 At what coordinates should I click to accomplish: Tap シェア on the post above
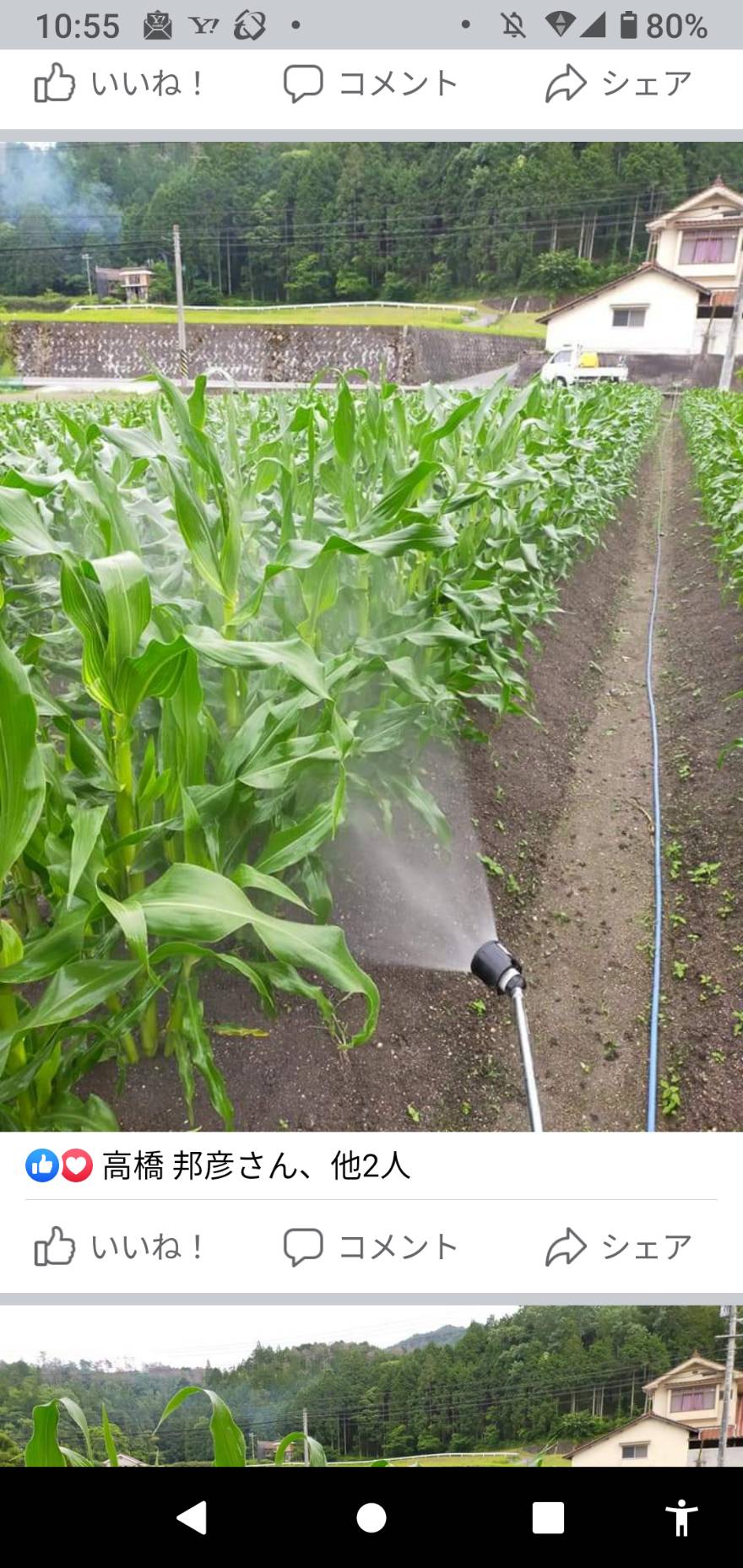(619, 84)
